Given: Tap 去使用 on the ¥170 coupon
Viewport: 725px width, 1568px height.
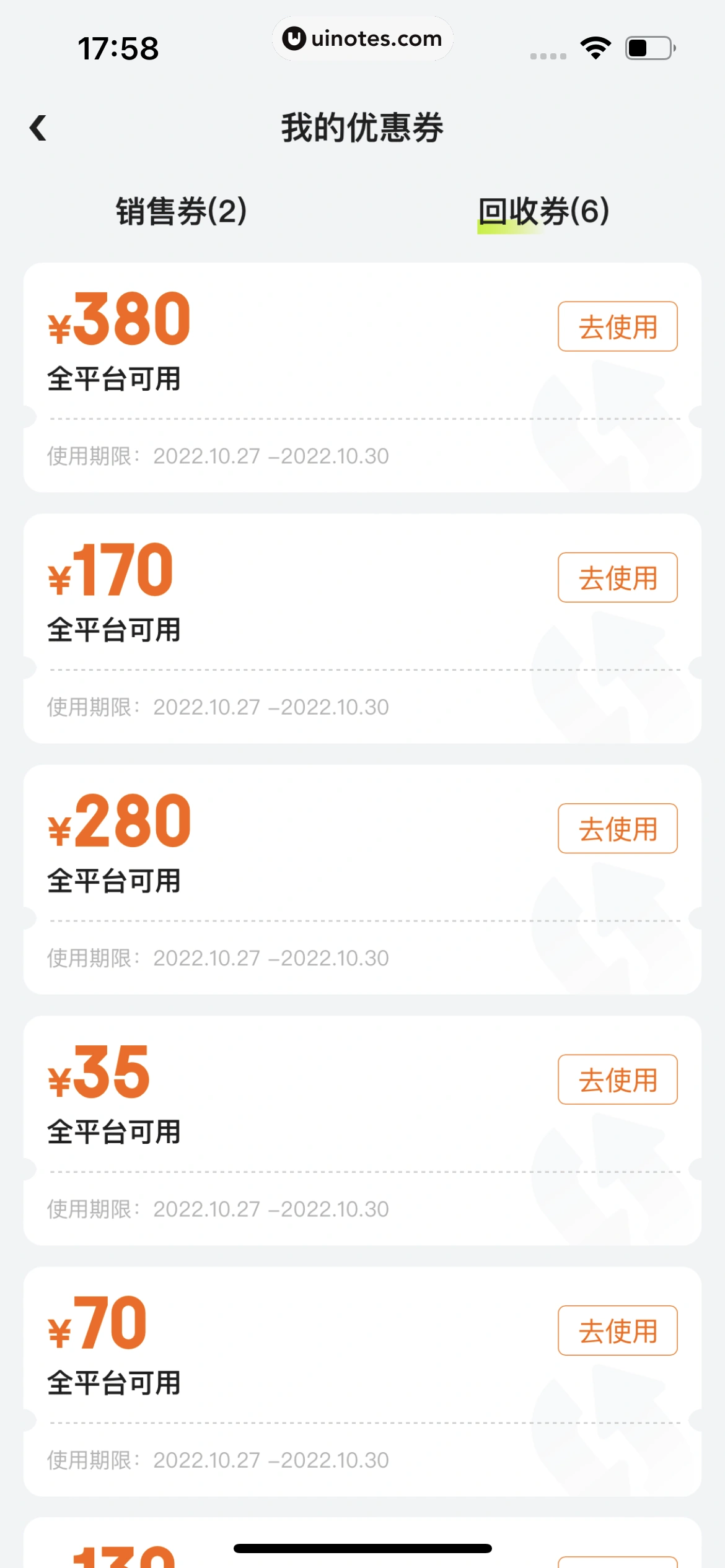Looking at the screenshot, I should coord(617,577).
